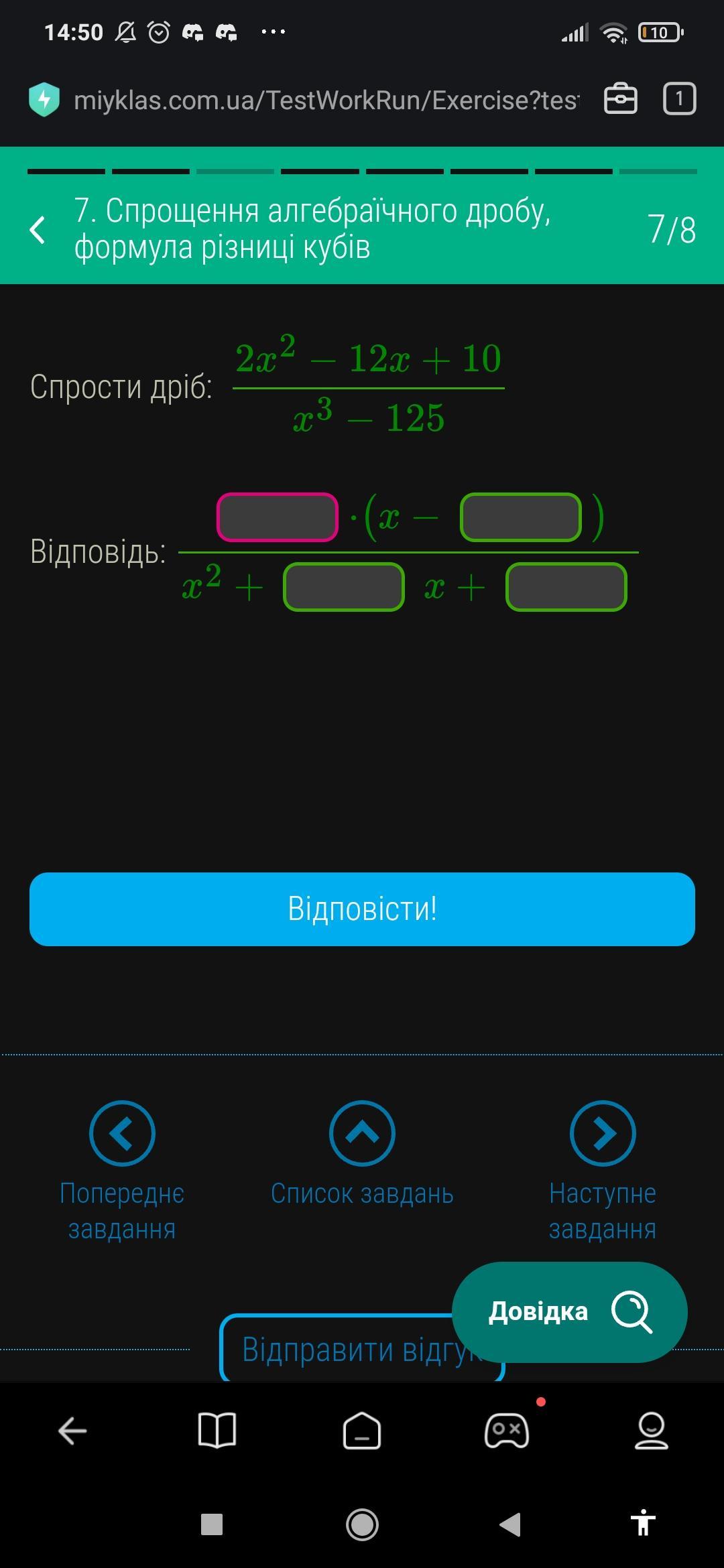724x1568 pixels.
Task: Tap the system recent apps square button
Action: (x=212, y=1524)
